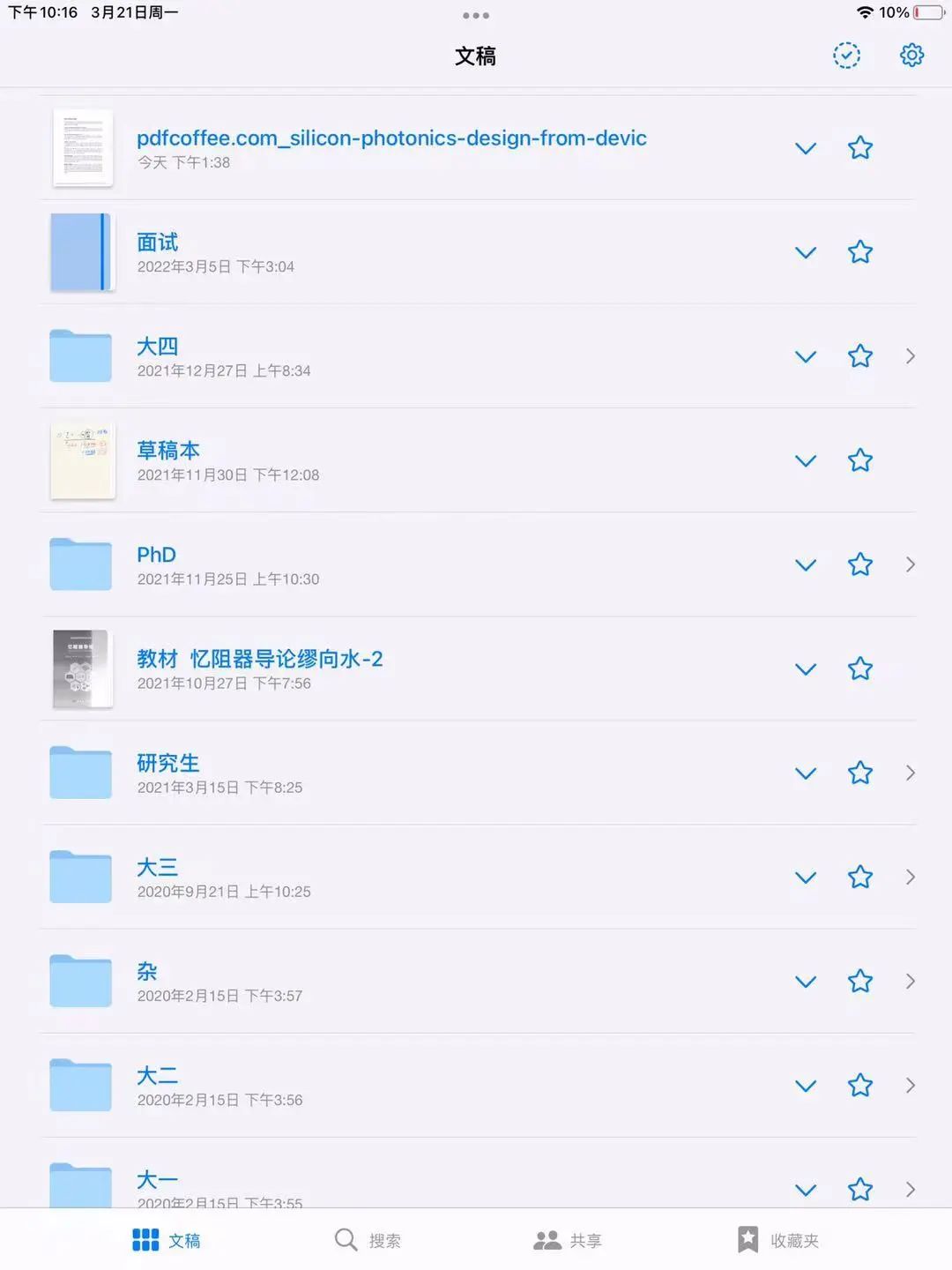This screenshot has height=1270, width=952.
Task: Tap the 草稿本 notebook thumbnail
Action: point(81,460)
